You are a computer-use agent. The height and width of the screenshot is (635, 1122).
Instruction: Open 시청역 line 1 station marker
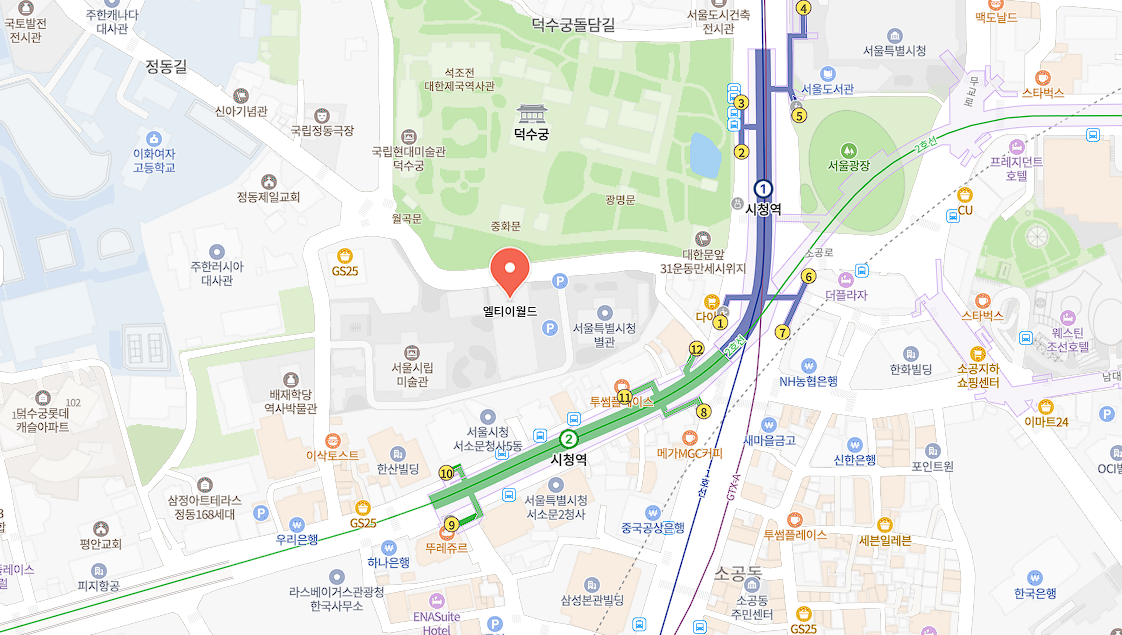(763, 188)
